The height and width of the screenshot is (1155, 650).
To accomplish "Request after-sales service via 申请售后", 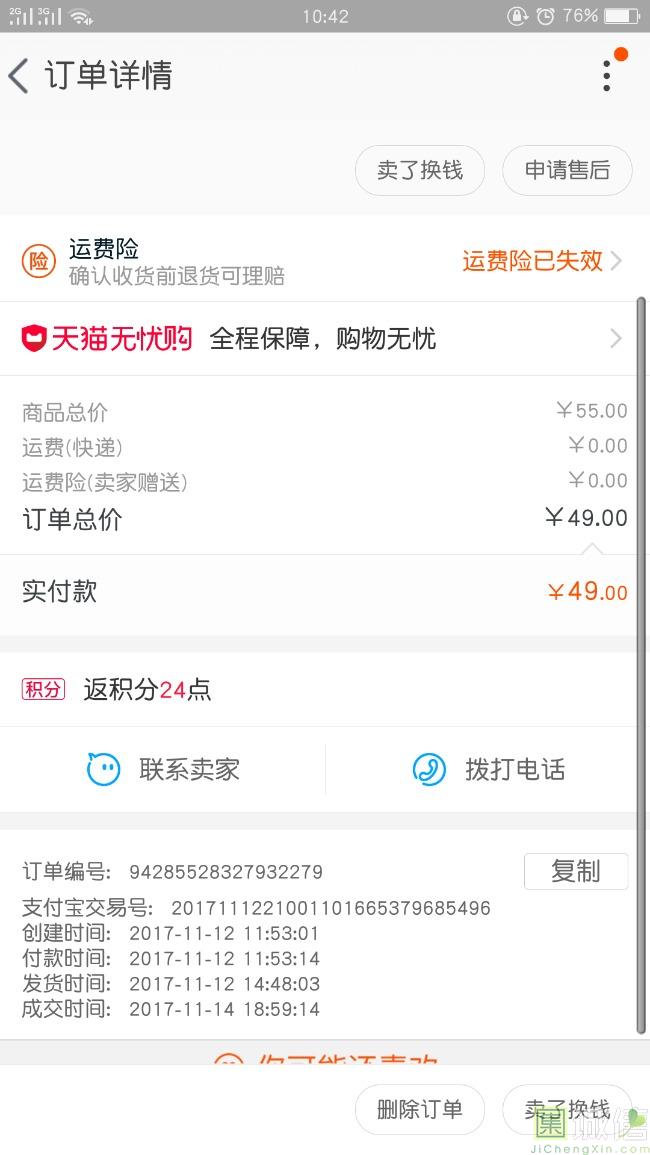I will (567, 170).
